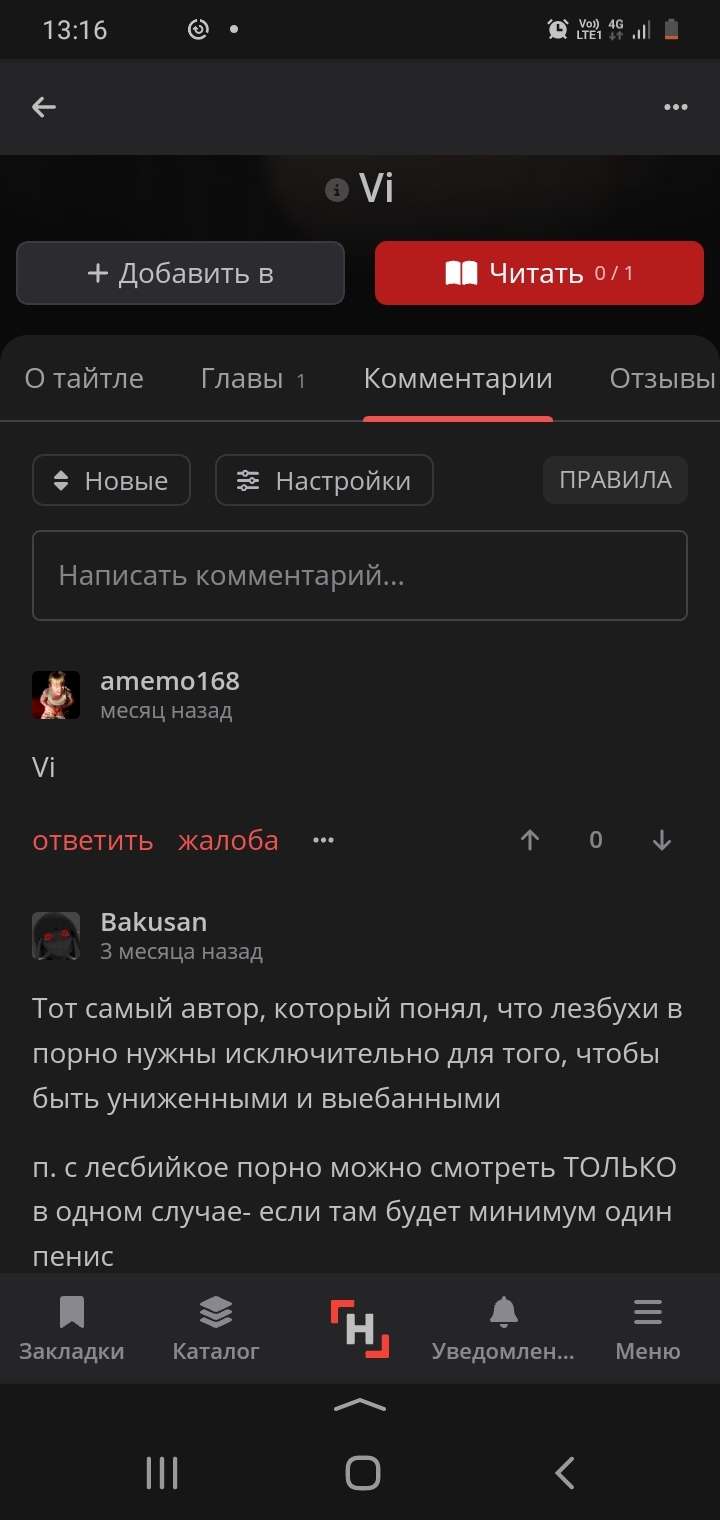Go to the Каталог bottom tab
The width and height of the screenshot is (720, 1520).
click(x=216, y=1329)
